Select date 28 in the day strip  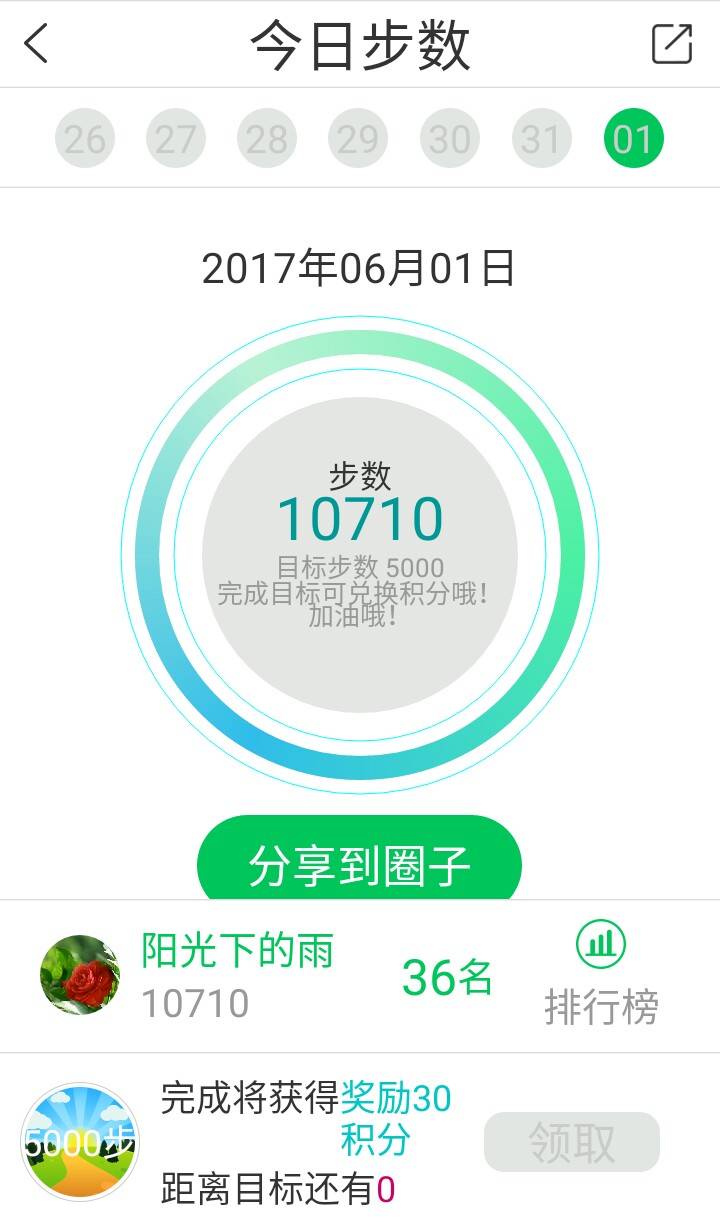pyautogui.click(x=267, y=138)
